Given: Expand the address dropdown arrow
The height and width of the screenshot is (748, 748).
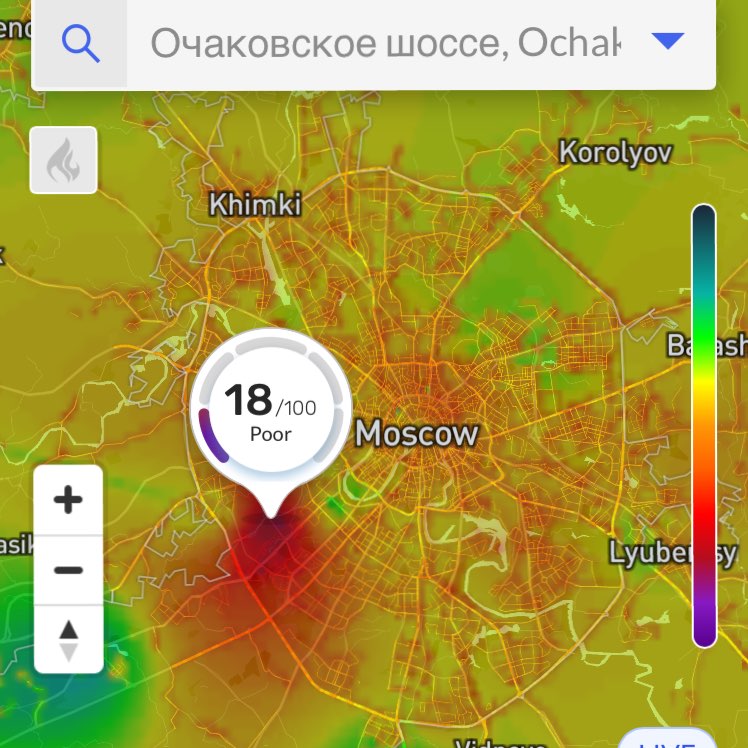Looking at the screenshot, I should click(x=667, y=41).
